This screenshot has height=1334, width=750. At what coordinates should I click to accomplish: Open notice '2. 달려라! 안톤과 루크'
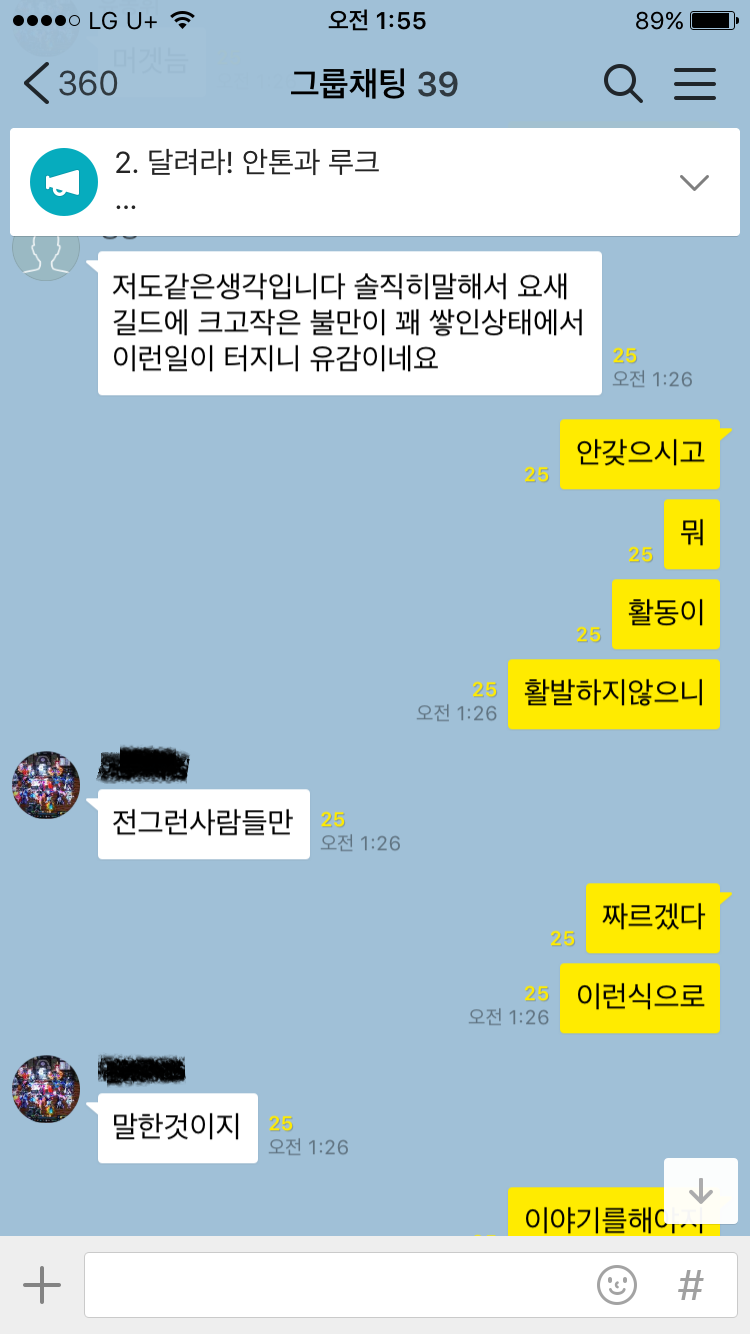300,180
